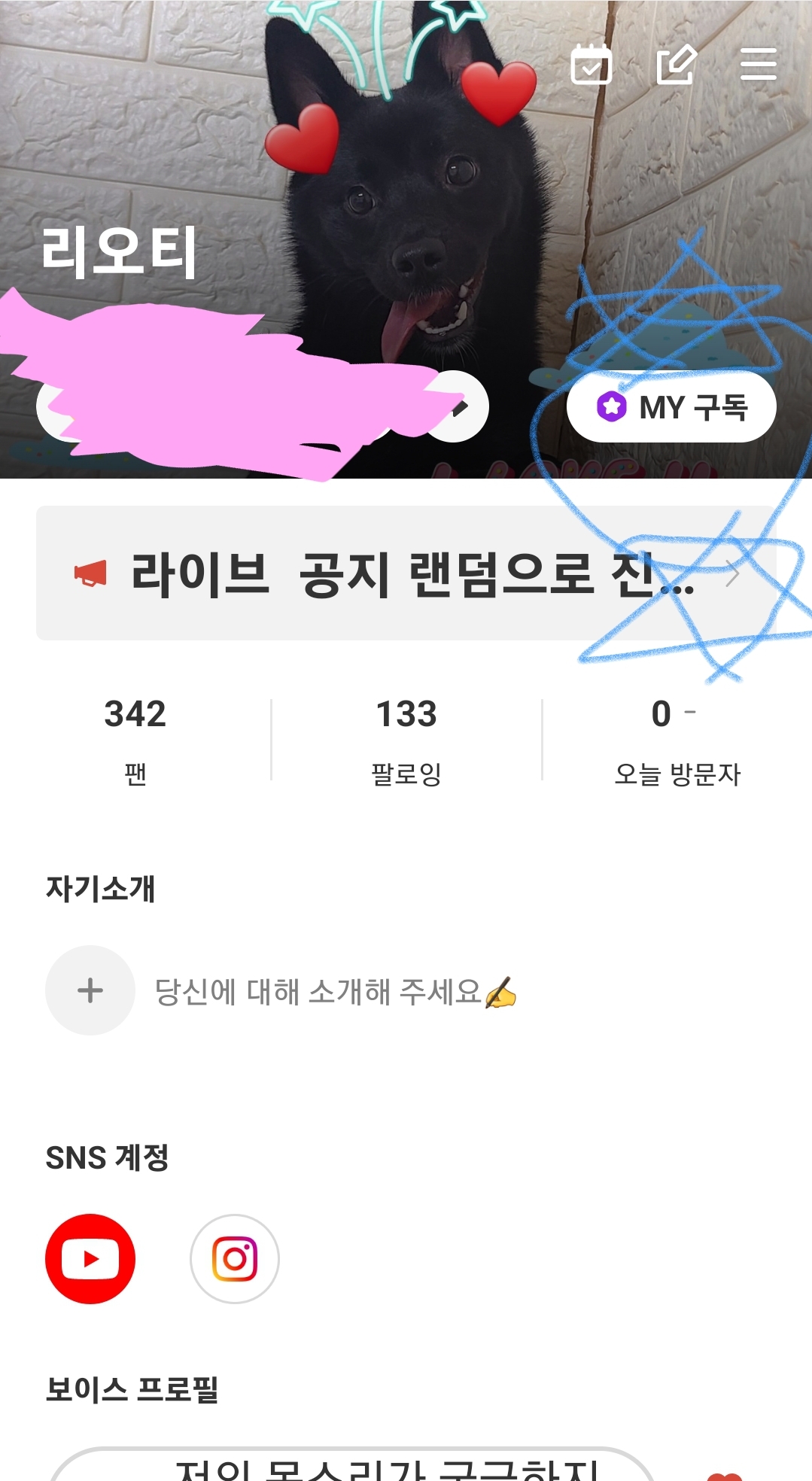The height and width of the screenshot is (1481, 812).
Task: Tap the edit profile icon
Action: [x=676, y=65]
